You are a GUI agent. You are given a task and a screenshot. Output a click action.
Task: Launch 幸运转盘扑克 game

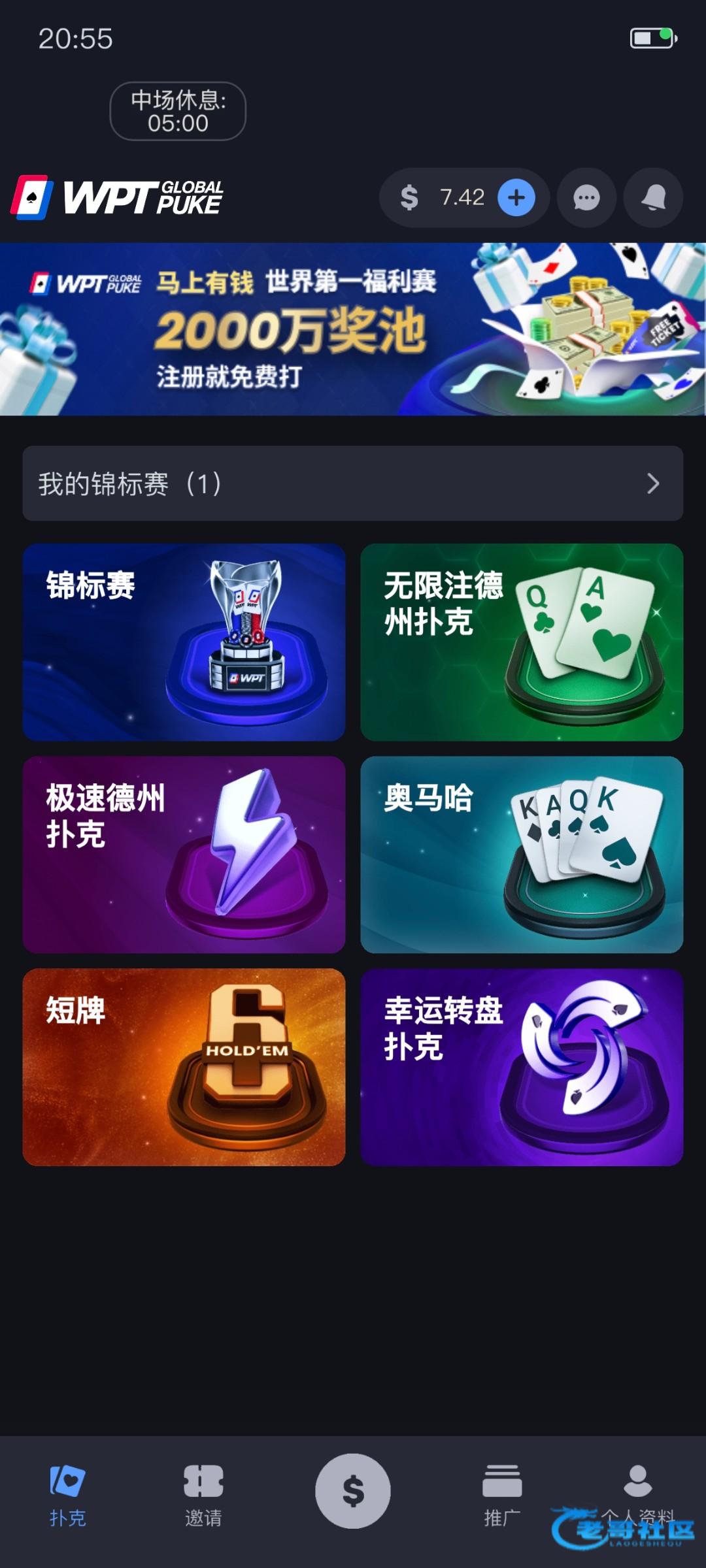[522, 1066]
